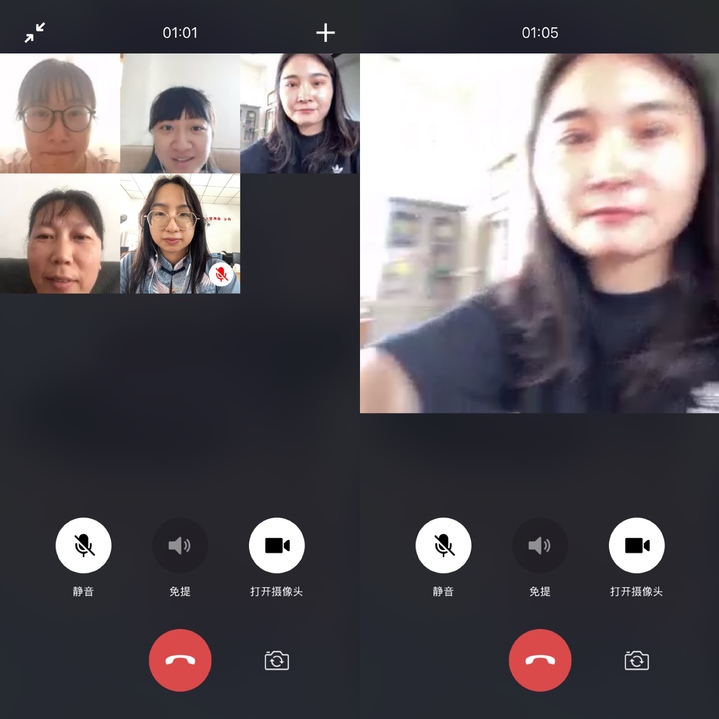
Task: Hang up the 01:05 call
Action: 540,660
